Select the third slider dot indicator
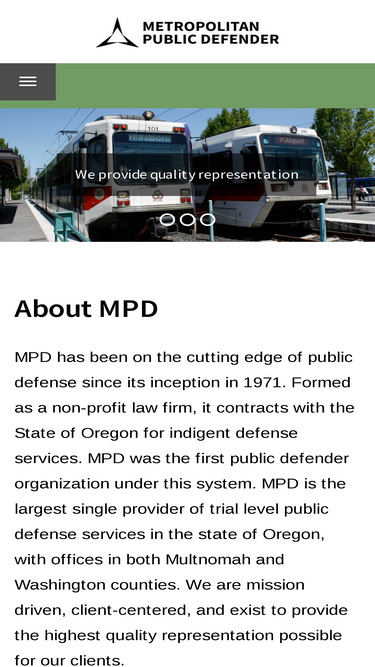 pos(207,219)
